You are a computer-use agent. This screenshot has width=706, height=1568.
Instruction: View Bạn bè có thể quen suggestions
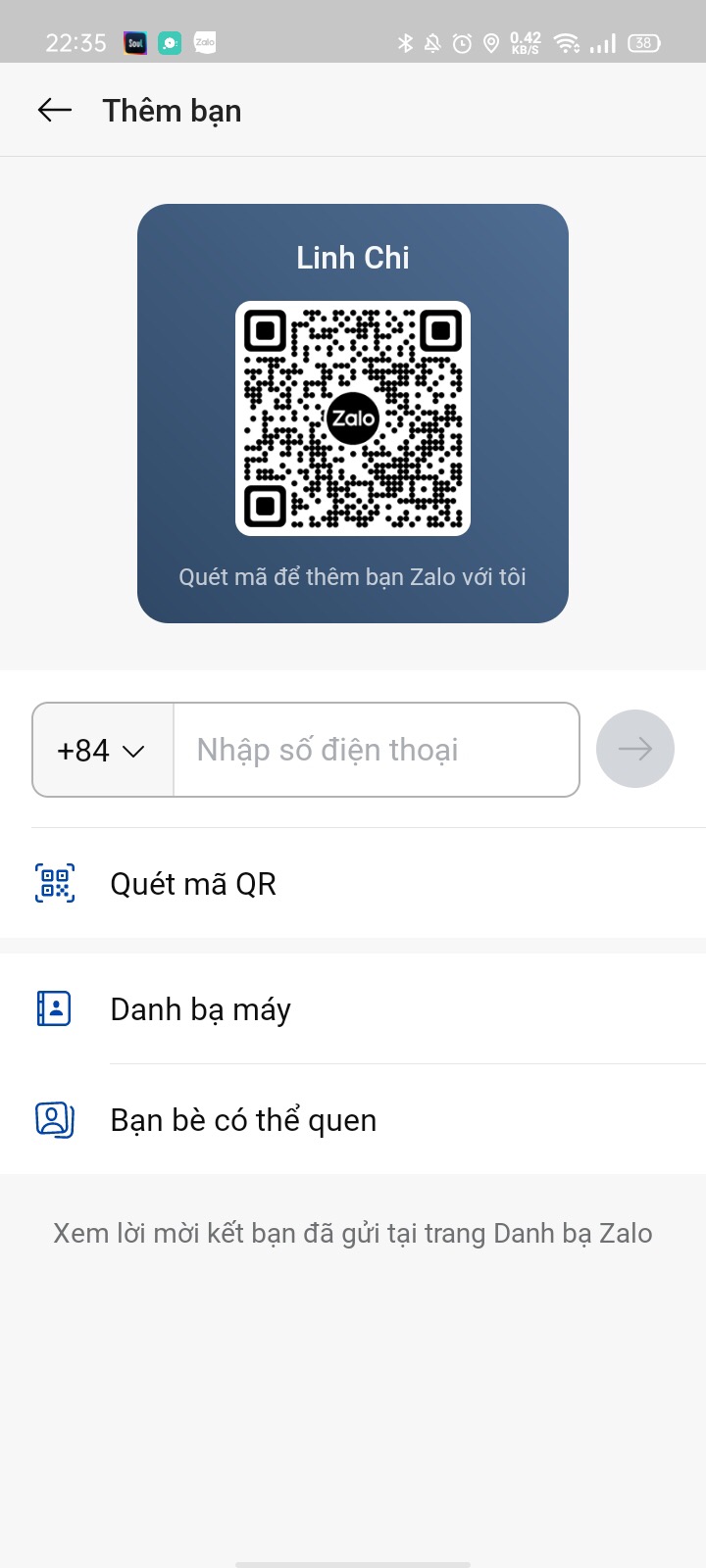click(x=243, y=1120)
